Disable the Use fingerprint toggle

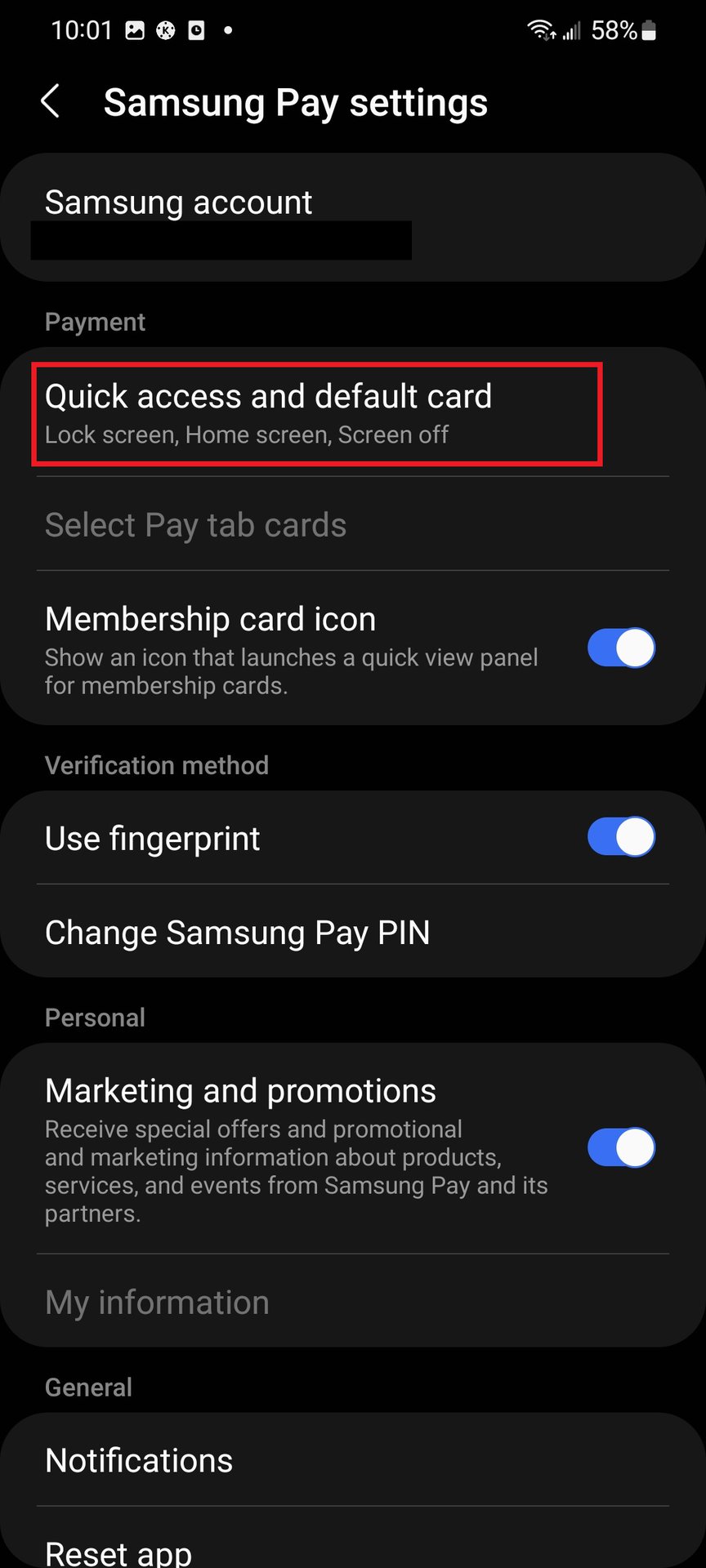point(621,837)
